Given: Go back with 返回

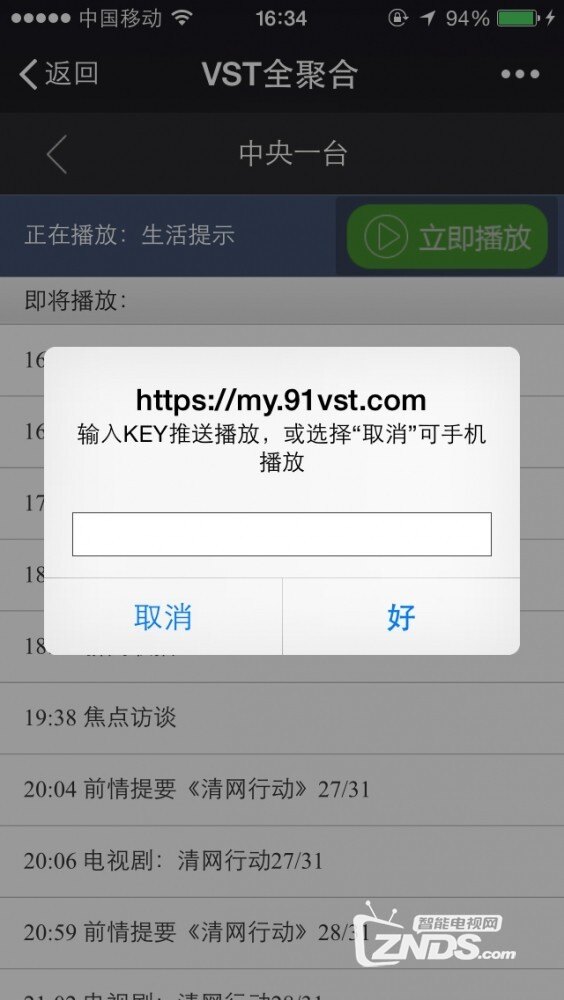Looking at the screenshot, I should (x=59, y=74).
